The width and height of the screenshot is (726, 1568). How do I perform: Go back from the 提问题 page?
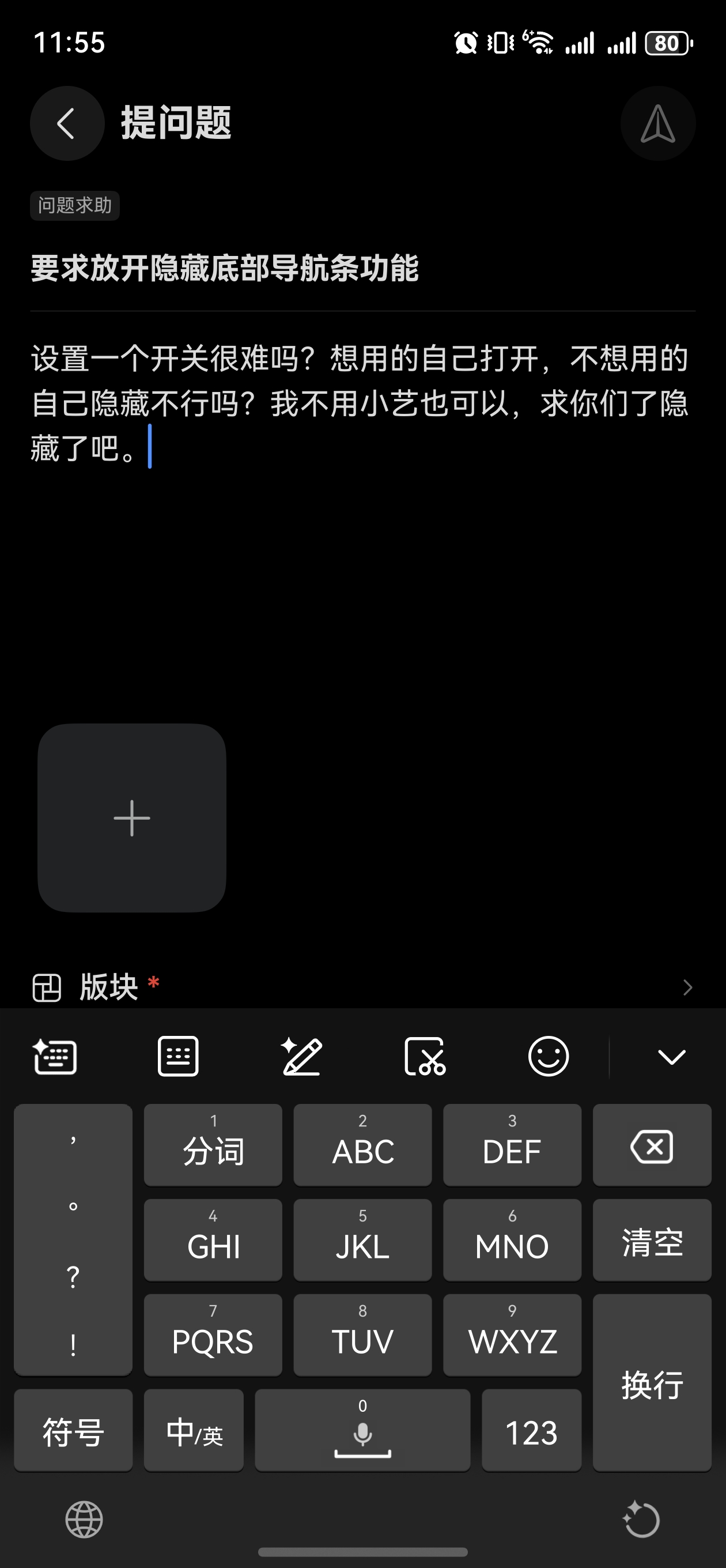click(x=67, y=123)
